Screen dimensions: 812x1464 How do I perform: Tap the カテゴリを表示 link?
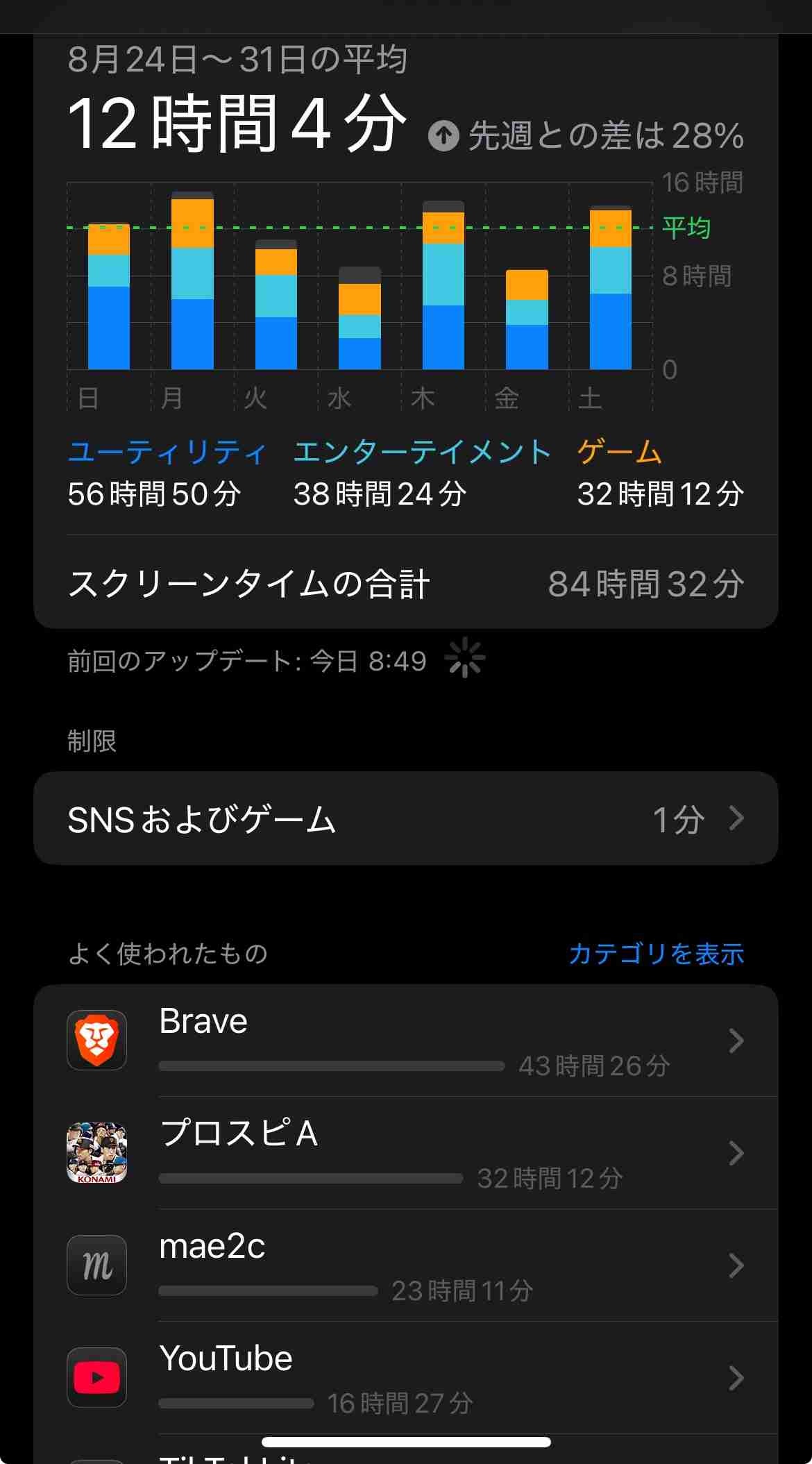tap(656, 954)
